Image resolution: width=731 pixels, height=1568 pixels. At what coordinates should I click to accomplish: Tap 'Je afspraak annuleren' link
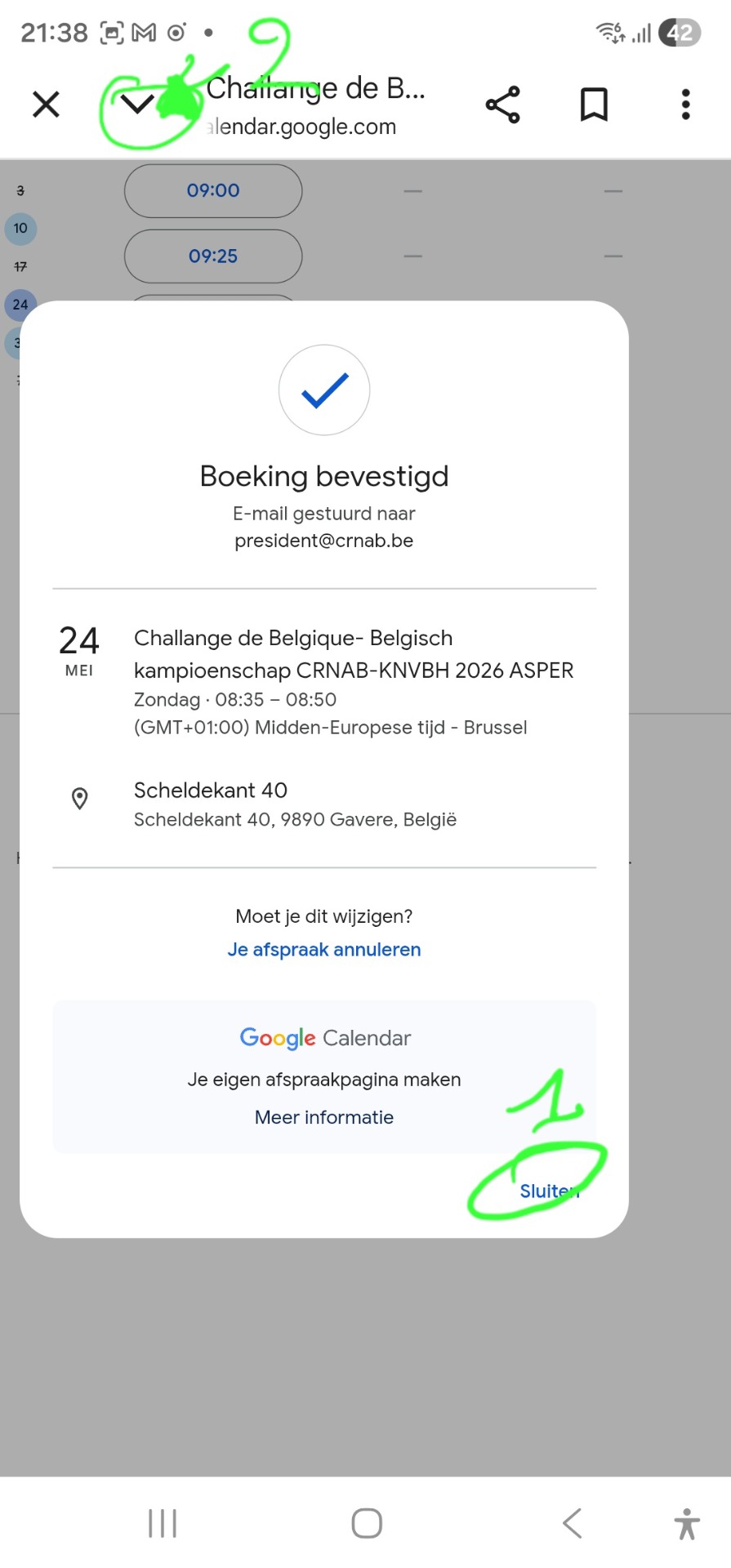pyautogui.click(x=324, y=950)
